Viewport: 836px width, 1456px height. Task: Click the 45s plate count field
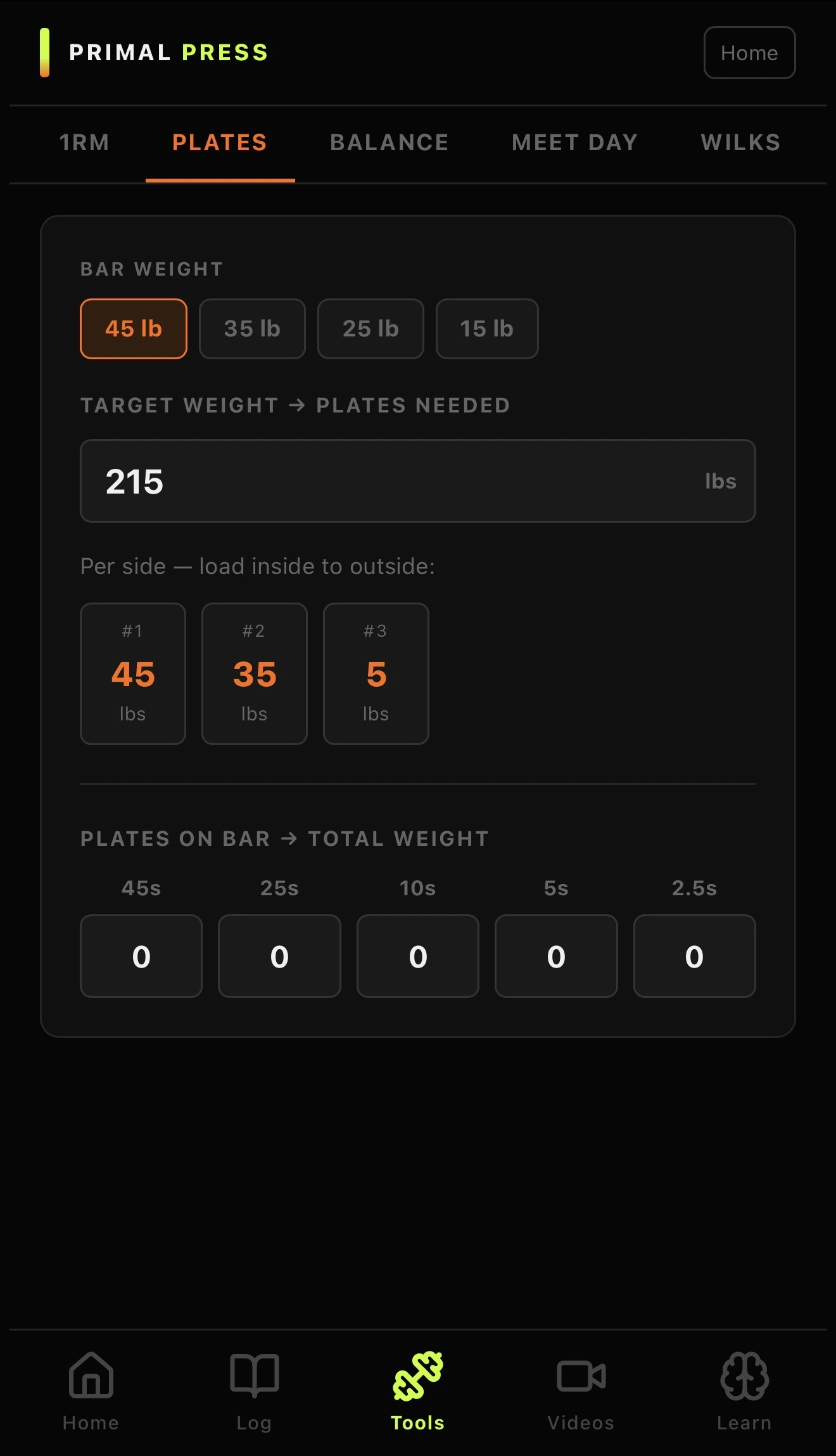pos(141,956)
